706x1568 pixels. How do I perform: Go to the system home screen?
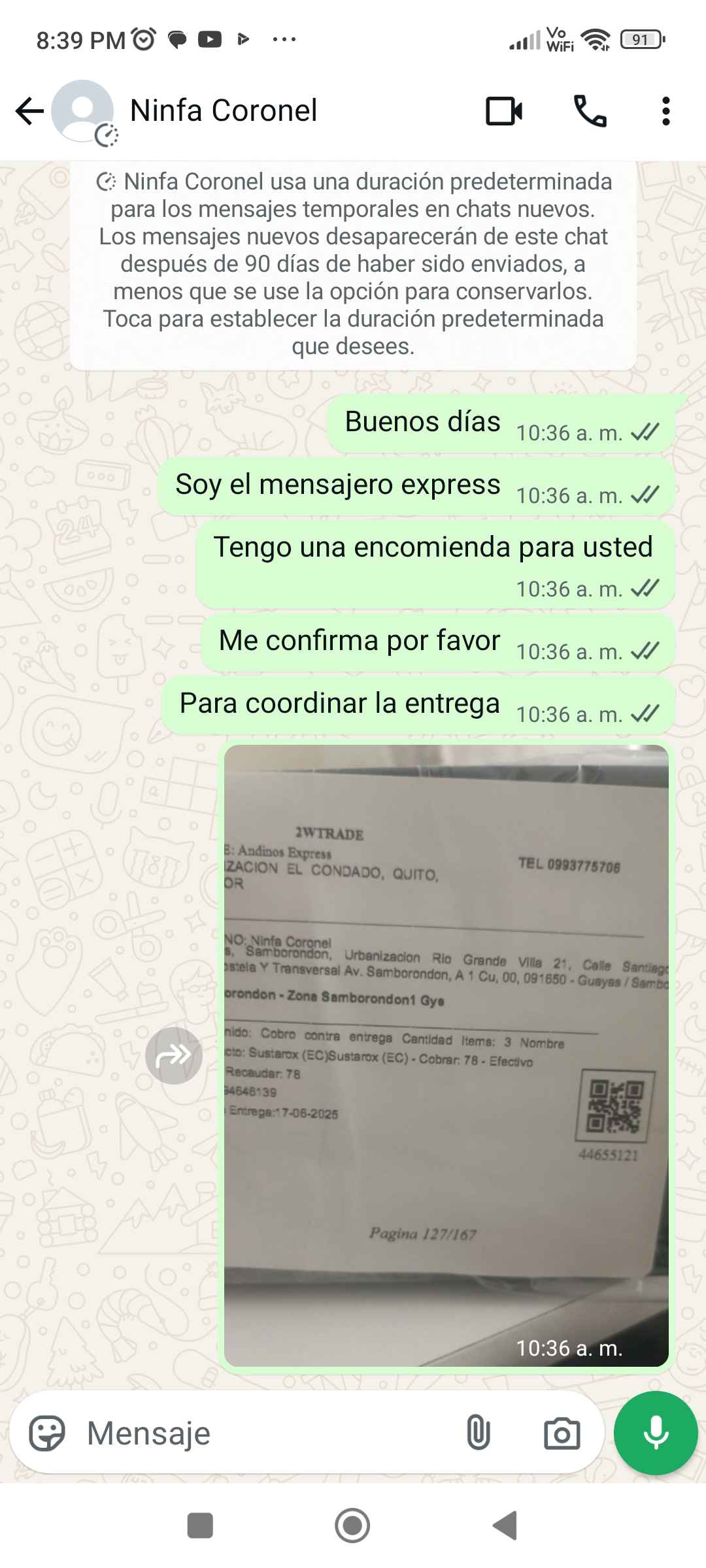click(x=352, y=1526)
